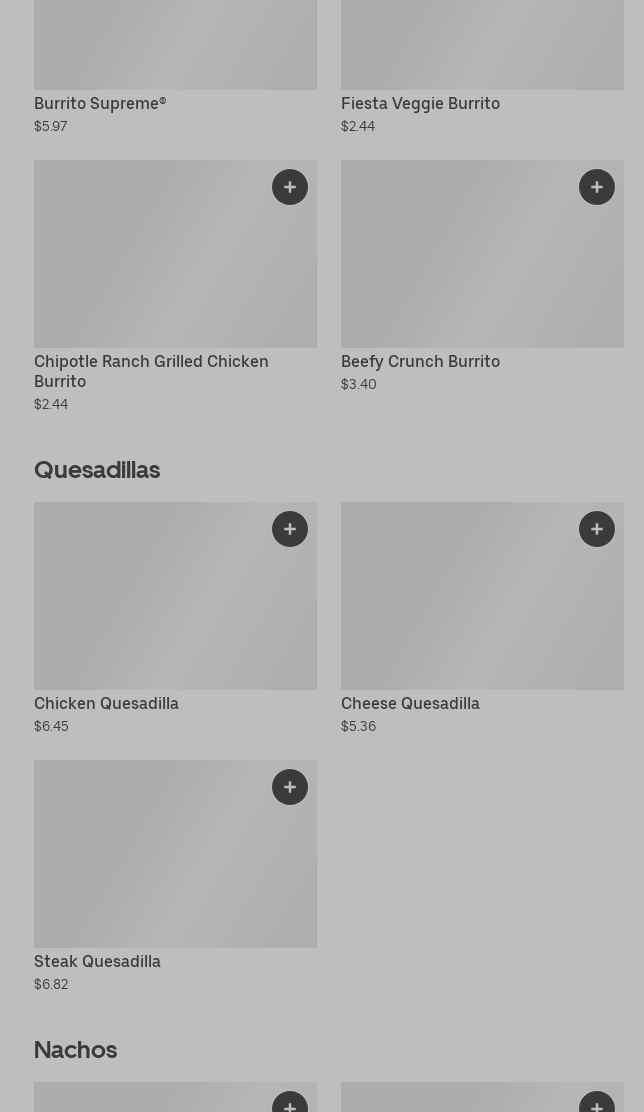Add Steak Quesadilla via plus button
644x1112 pixels.
click(x=290, y=787)
